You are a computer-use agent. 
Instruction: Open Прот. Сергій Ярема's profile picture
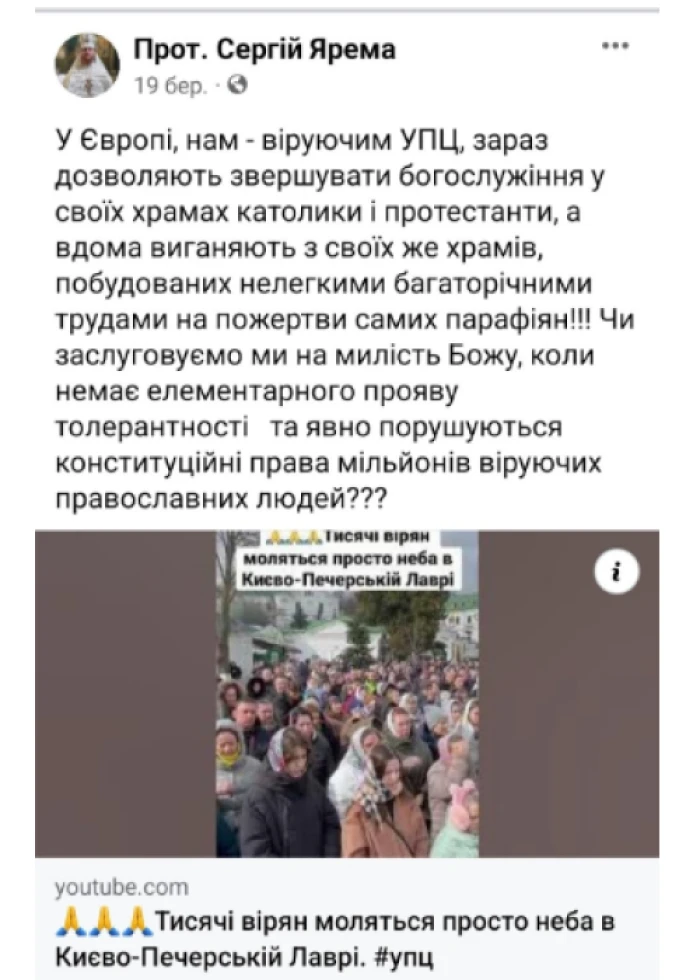(87, 65)
